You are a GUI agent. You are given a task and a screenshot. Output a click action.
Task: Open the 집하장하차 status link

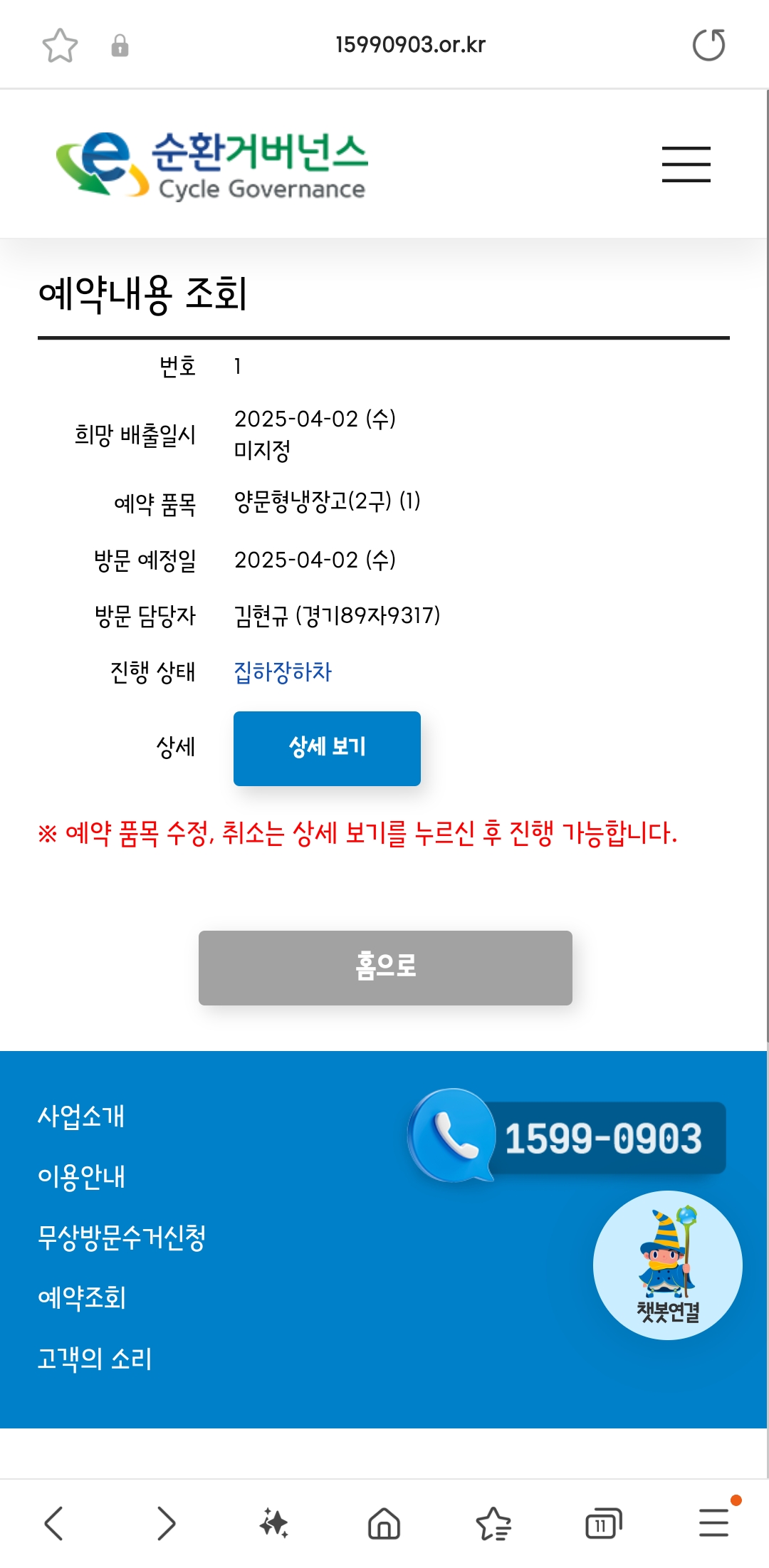[283, 671]
